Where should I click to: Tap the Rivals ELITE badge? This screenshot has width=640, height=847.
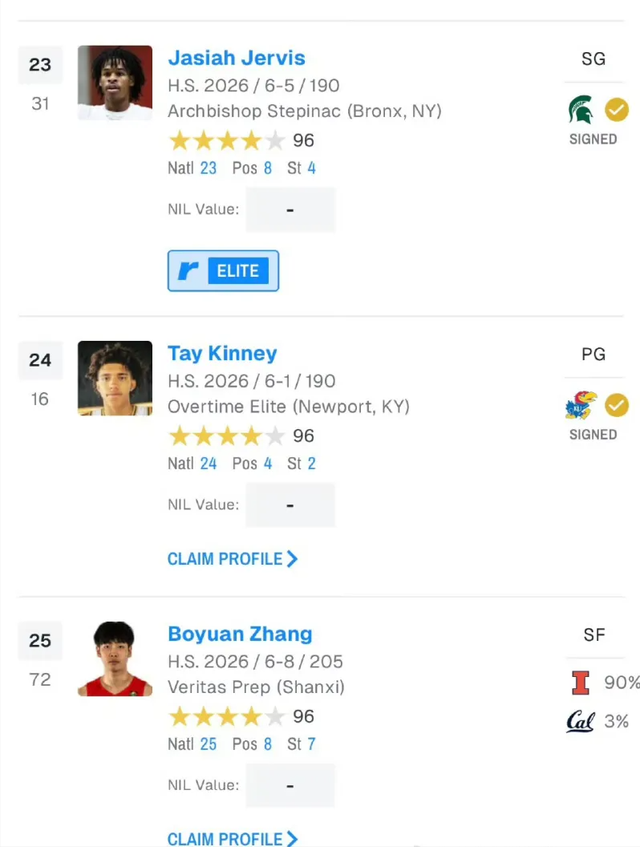[x=223, y=271]
